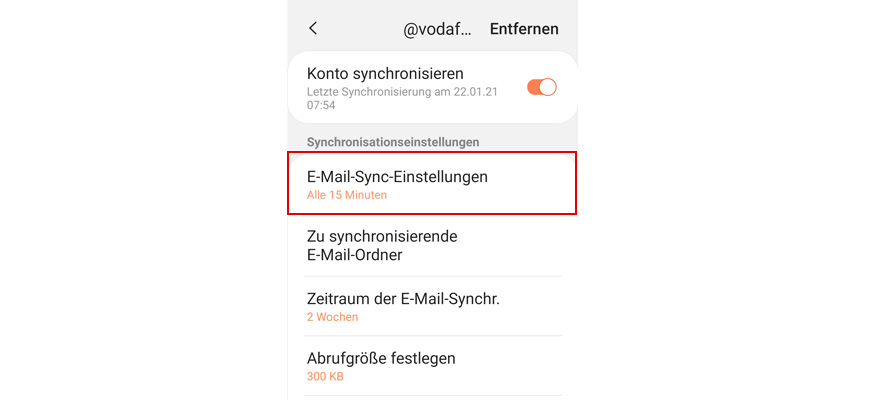Open E-Mail-Sync-Einstellungen
The height and width of the screenshot is (400, 879).
(432, 184)
